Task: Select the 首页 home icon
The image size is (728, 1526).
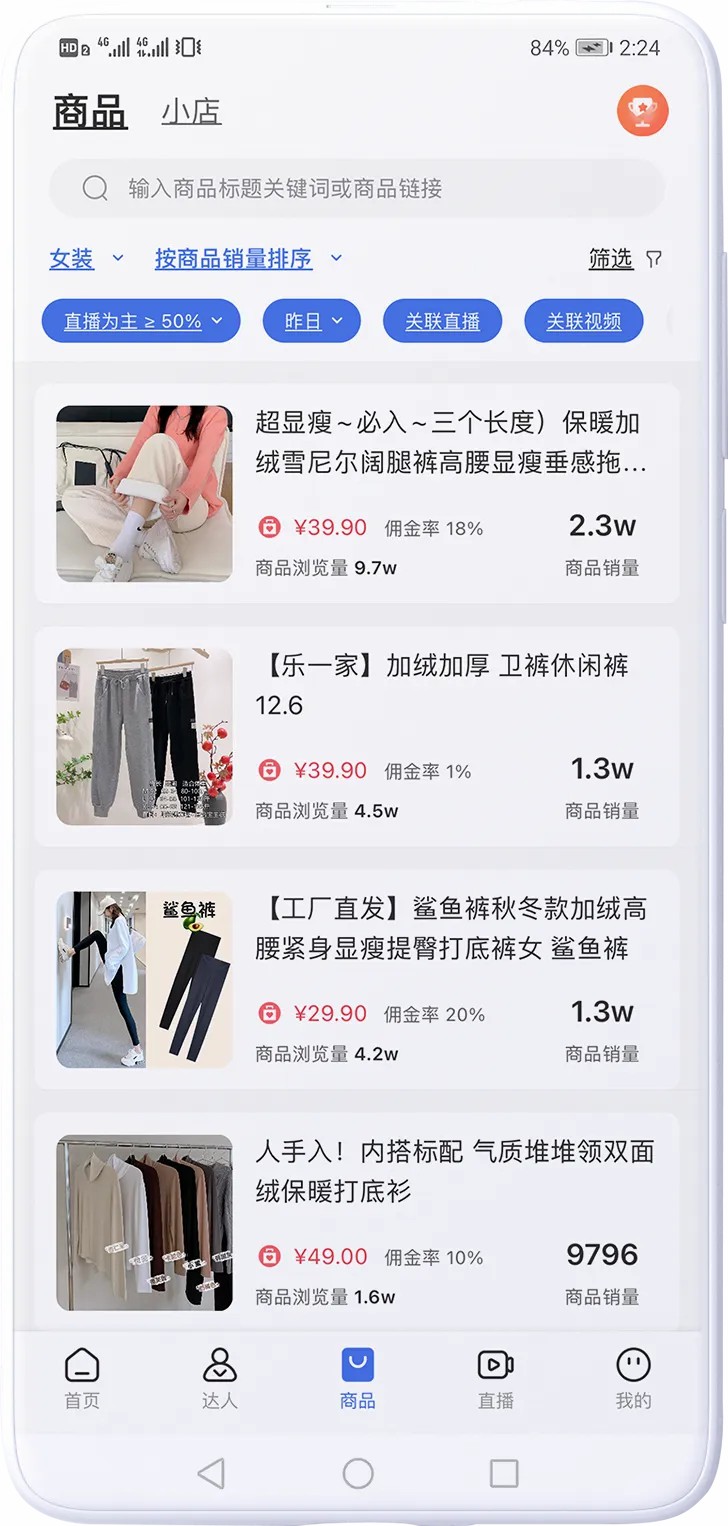Action: click(81, 1364)
